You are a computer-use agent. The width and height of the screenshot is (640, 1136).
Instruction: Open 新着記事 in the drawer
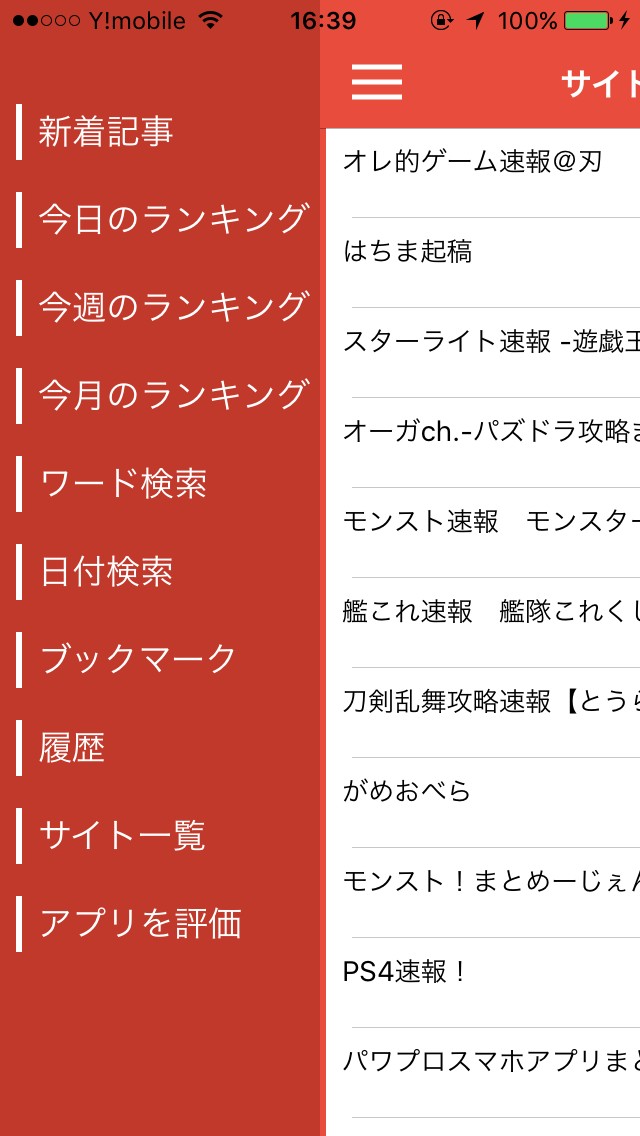coord(106,132)
